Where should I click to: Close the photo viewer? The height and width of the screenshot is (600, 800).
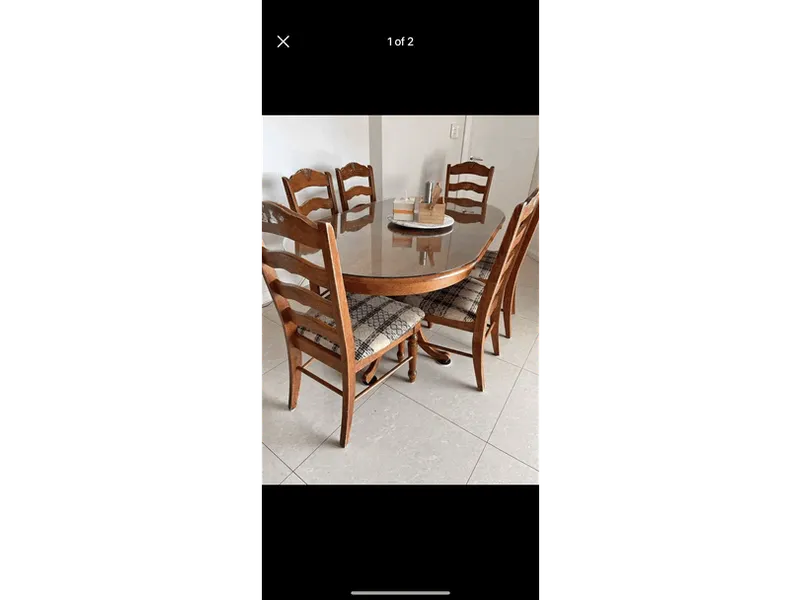pyautogui.click(x=283, y=42)
